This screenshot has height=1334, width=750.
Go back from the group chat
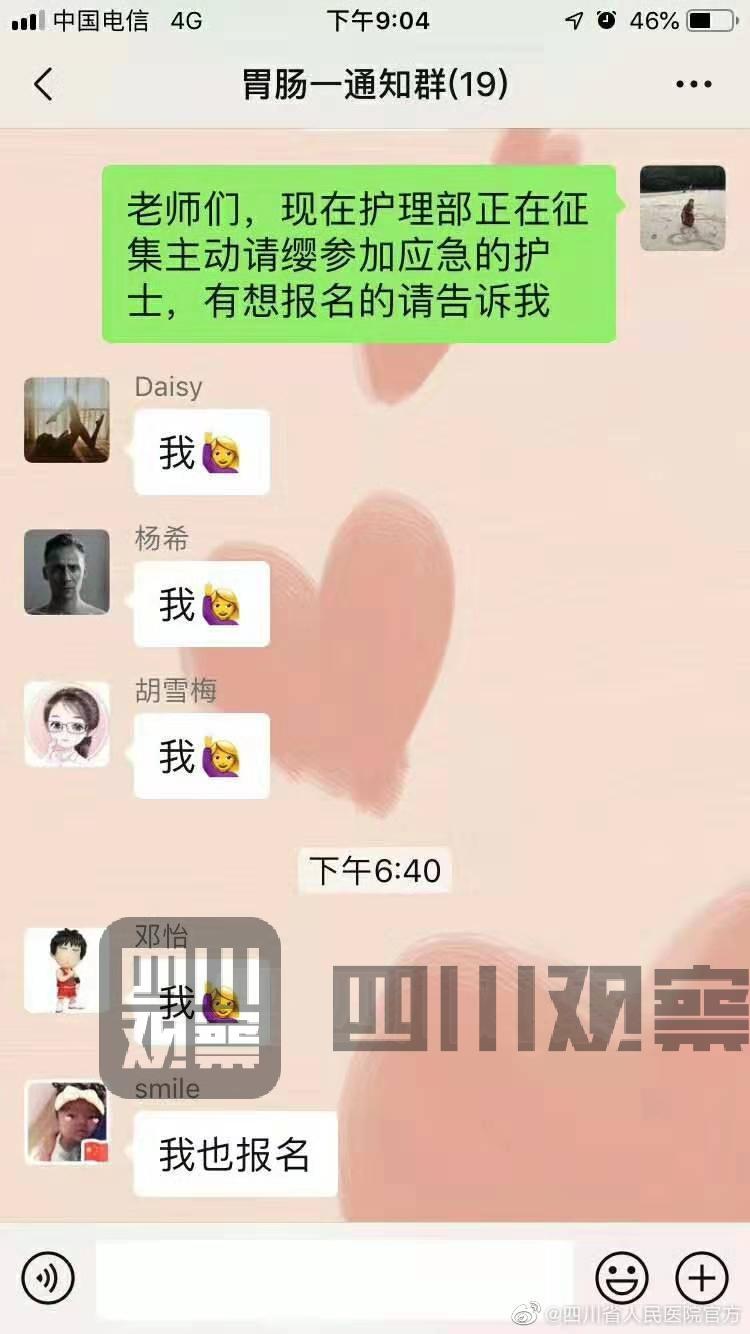point(43,85)
